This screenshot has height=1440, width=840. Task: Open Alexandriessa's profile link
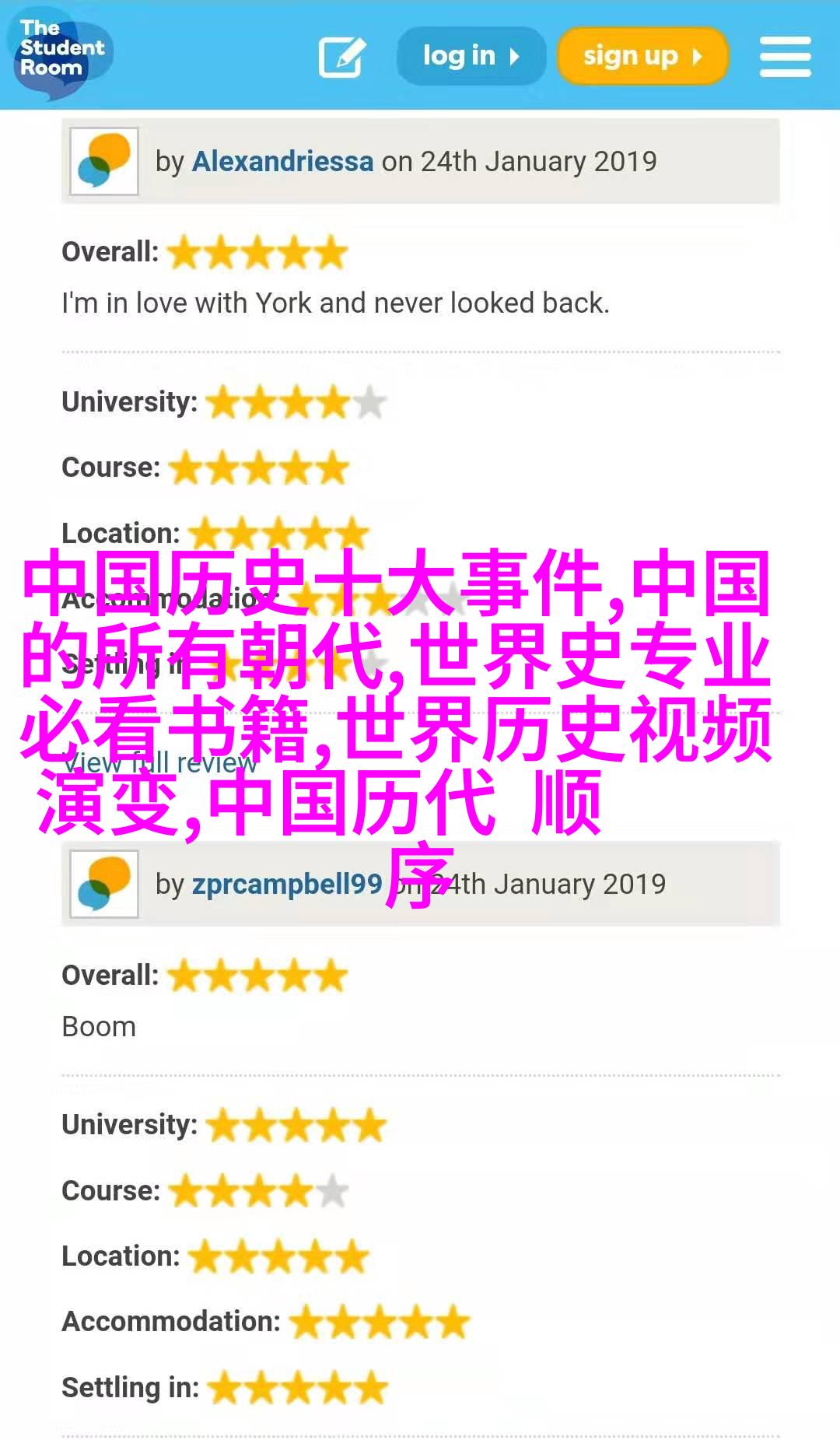coord(282,162)
